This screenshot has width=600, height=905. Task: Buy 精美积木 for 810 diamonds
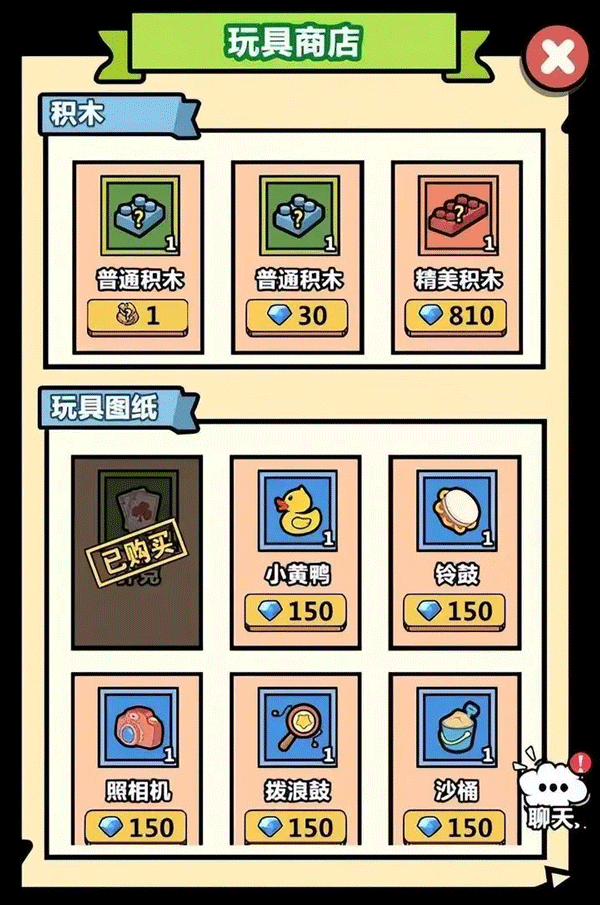tap(456, 316)
